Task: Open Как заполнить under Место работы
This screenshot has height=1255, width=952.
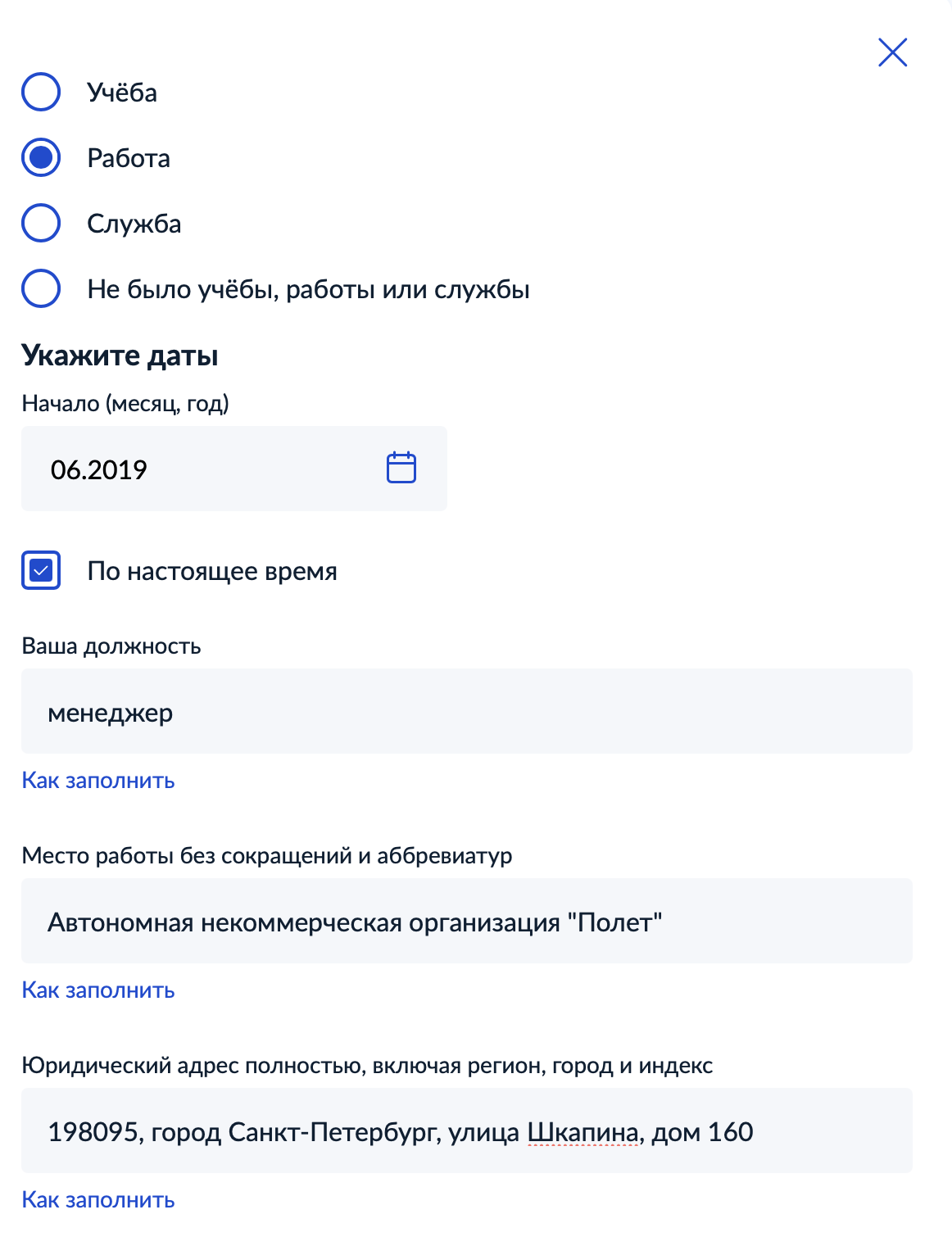Action: point(98,990)
